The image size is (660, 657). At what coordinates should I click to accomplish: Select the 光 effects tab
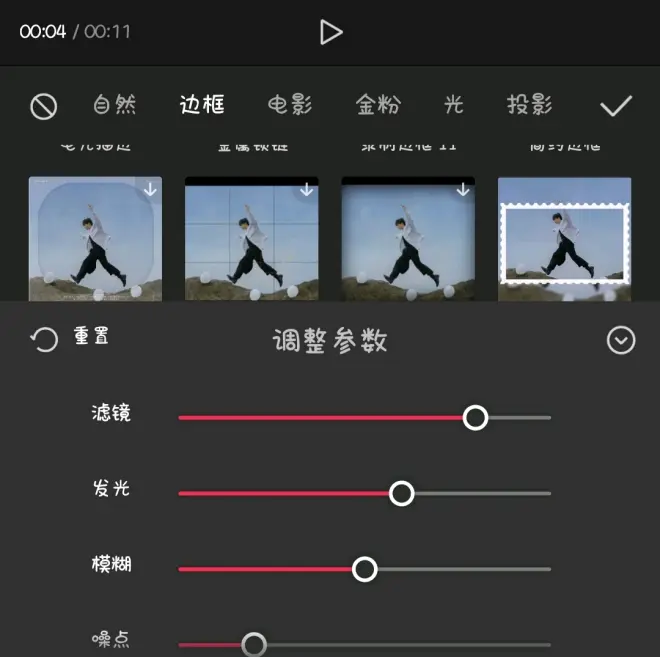point(454,105)
